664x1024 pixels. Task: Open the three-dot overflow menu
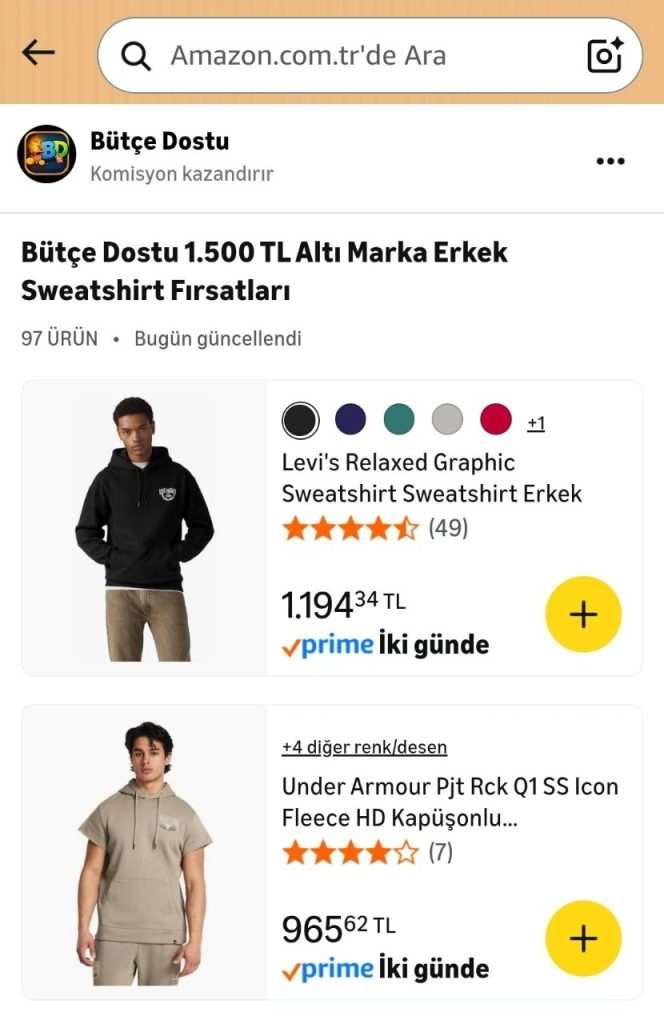[x=610, y=161]
